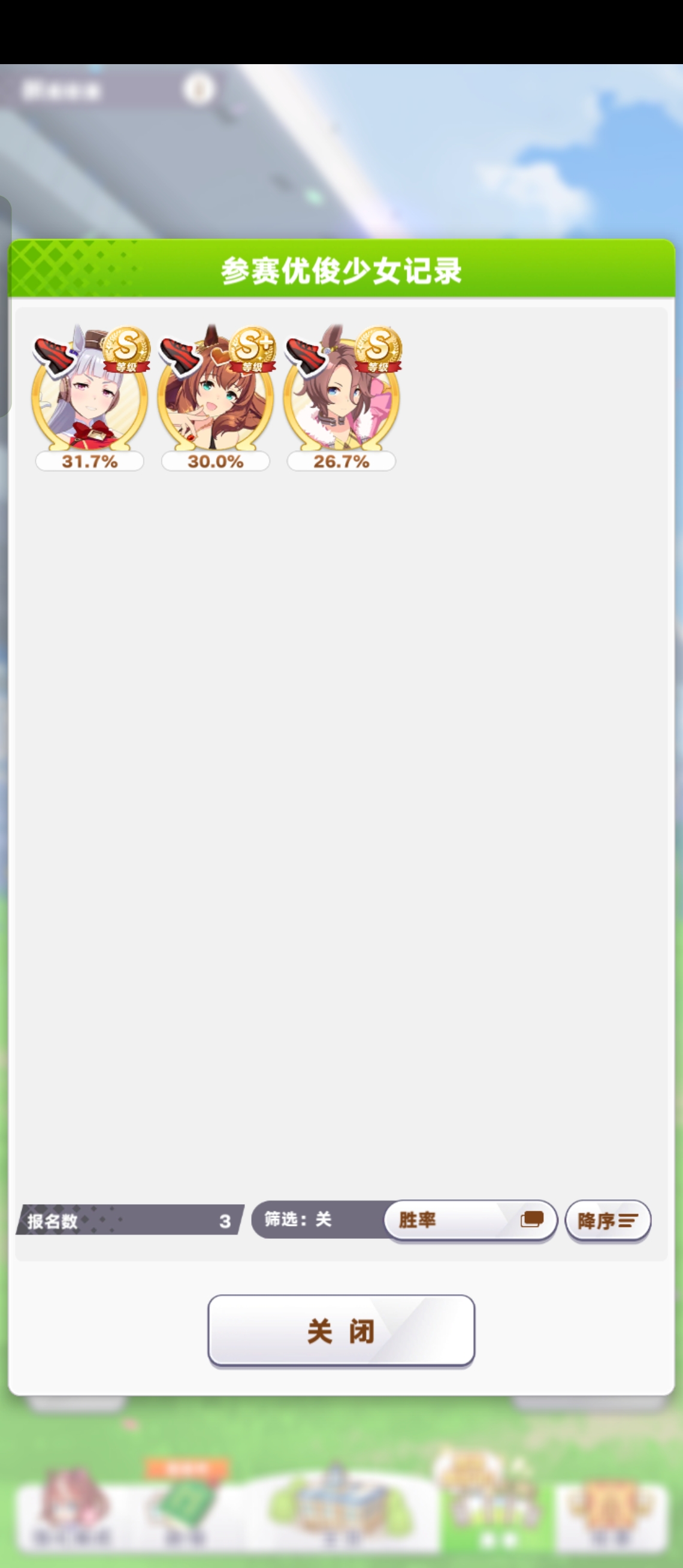This screenshot has width=683, height=1568.
Task: Tap the card icon inside the 胜率 selector
Action: click(532, 1220)
